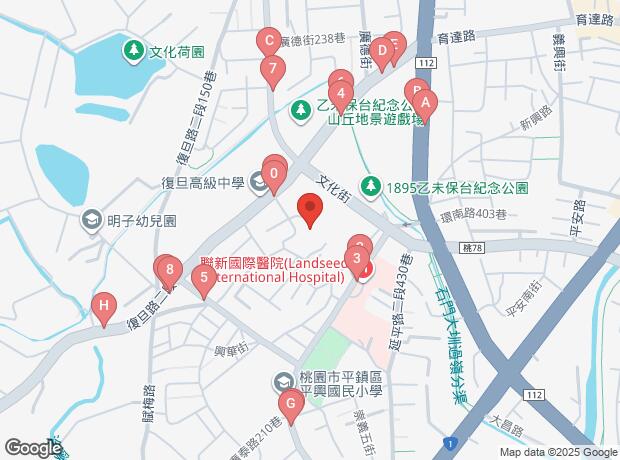620x460 pixels.
Task: Tap map marker 7
Action: click(272, 71)
